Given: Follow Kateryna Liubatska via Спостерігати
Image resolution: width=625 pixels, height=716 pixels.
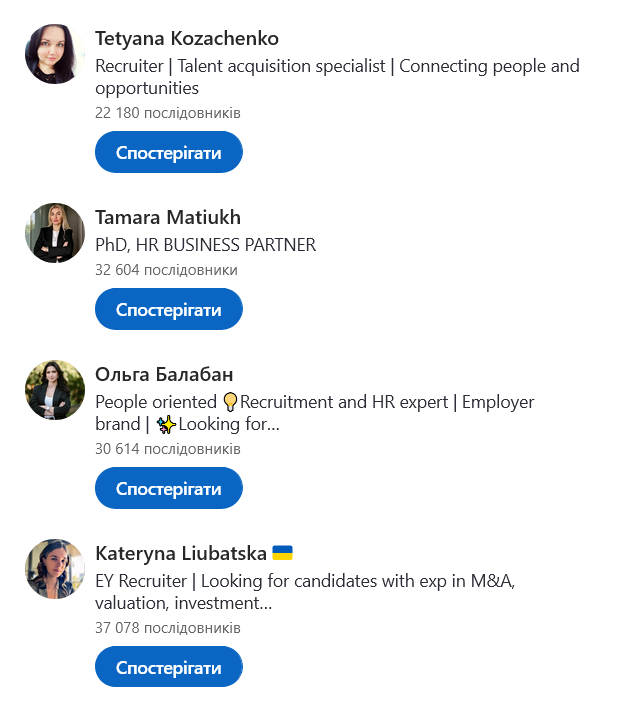Looking at the screenshot, I should [x=168, y=667].
